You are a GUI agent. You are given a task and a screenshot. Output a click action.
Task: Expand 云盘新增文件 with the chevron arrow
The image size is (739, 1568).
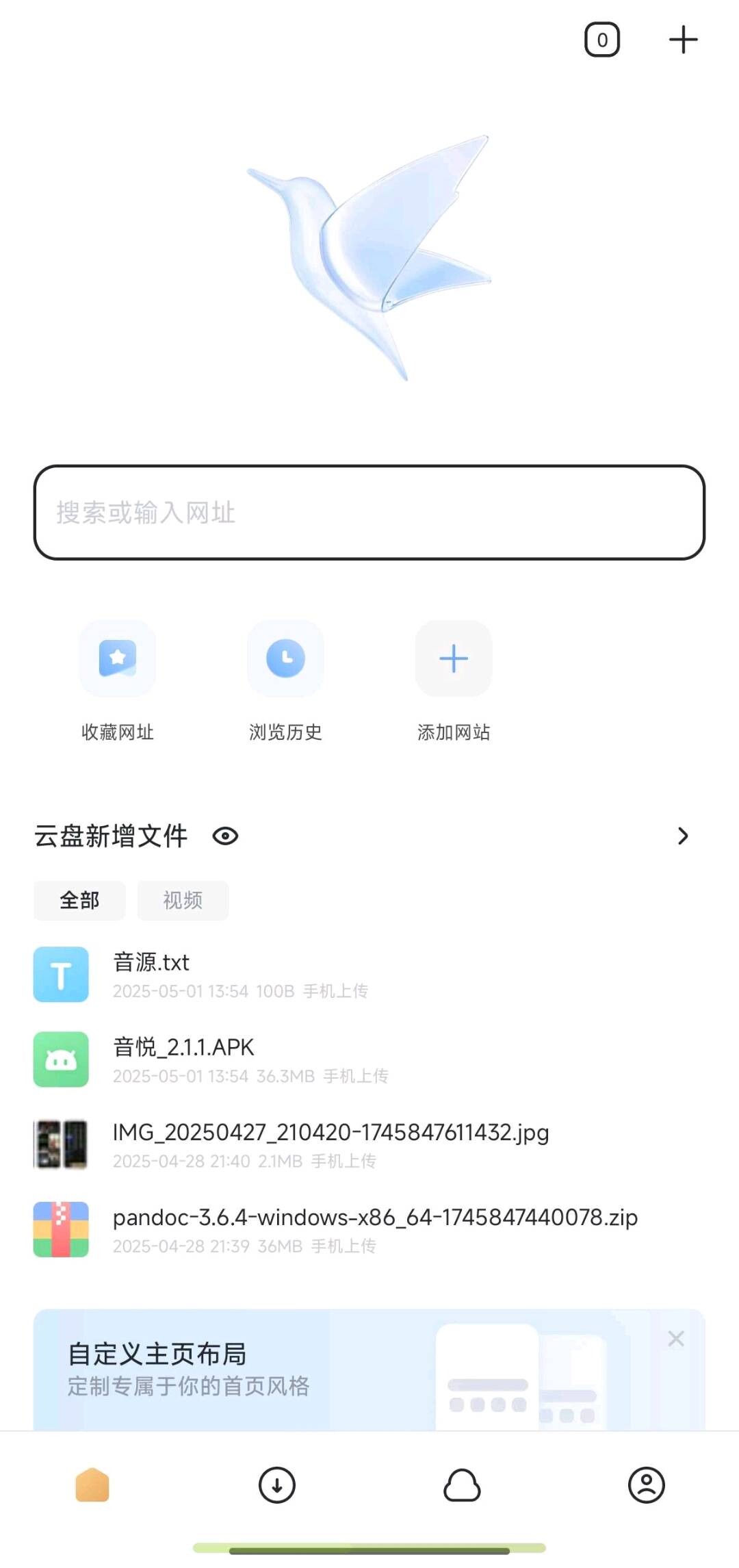pos(682,836)
